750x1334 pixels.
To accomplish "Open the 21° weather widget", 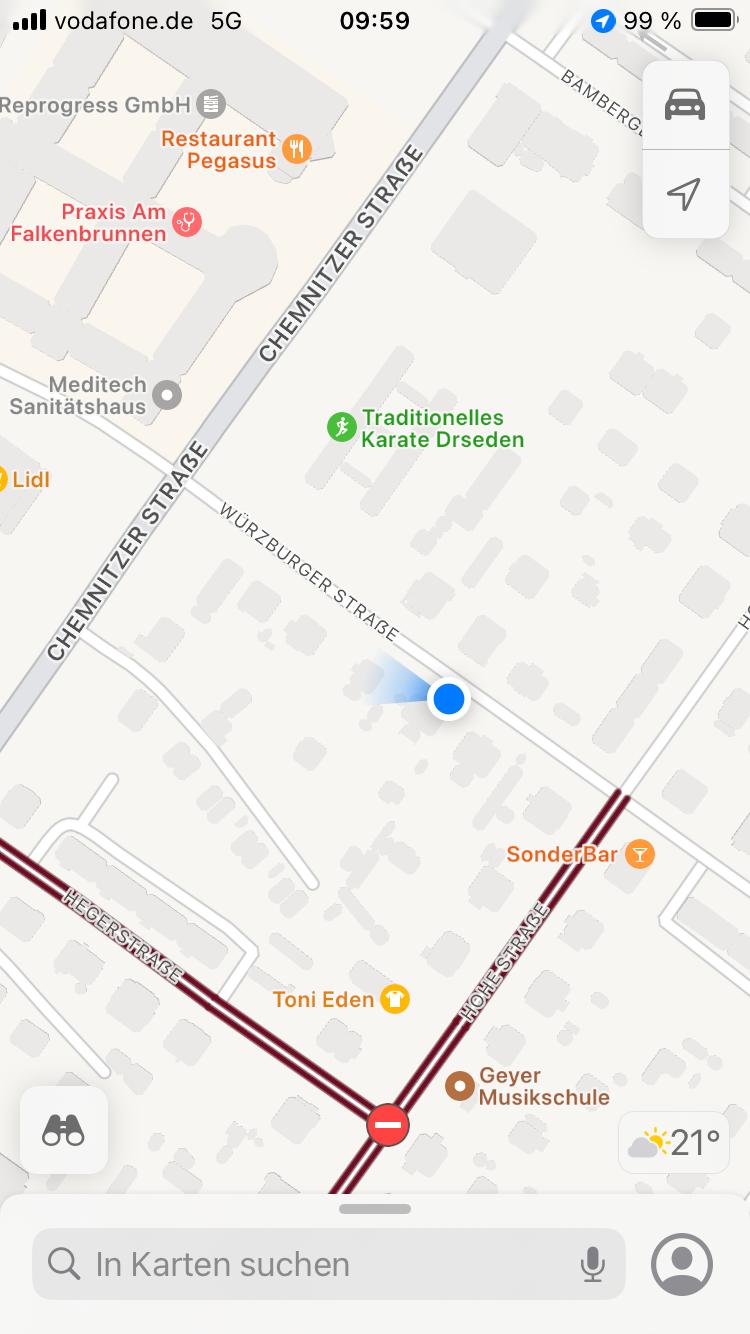I will click(675, 1142).
